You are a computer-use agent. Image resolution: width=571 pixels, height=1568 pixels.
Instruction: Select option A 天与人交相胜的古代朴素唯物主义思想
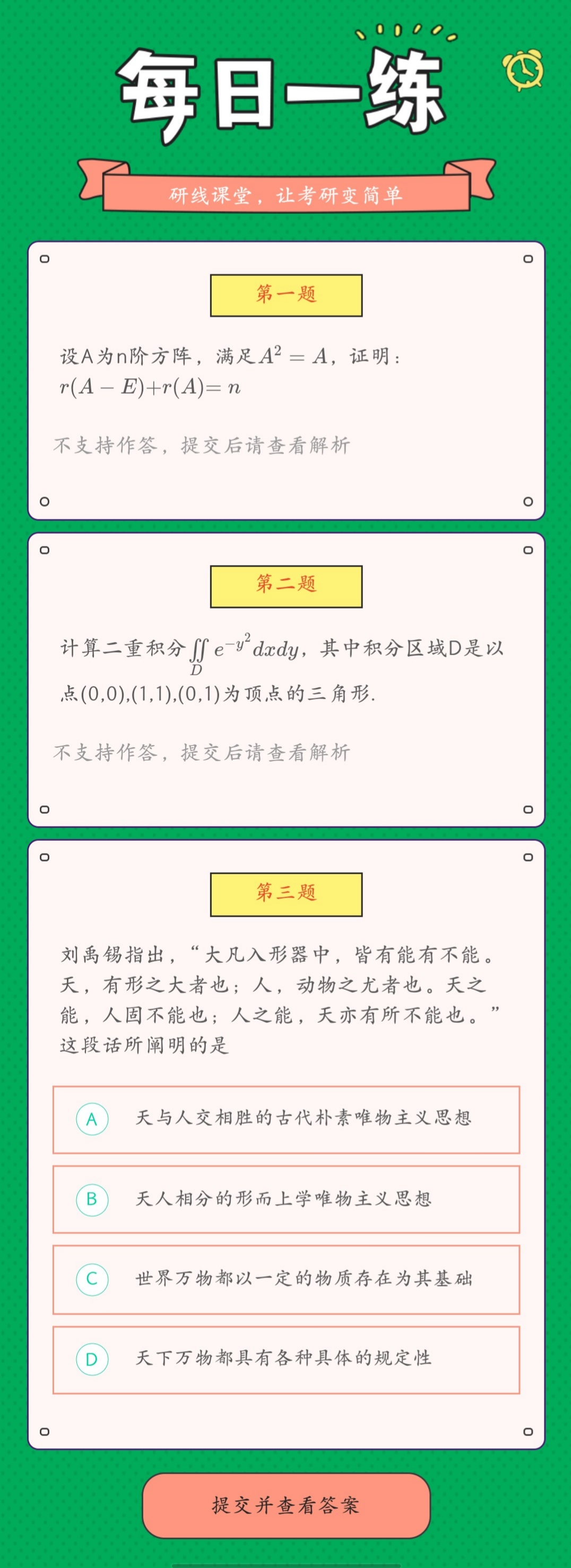tap(285, 1119)
